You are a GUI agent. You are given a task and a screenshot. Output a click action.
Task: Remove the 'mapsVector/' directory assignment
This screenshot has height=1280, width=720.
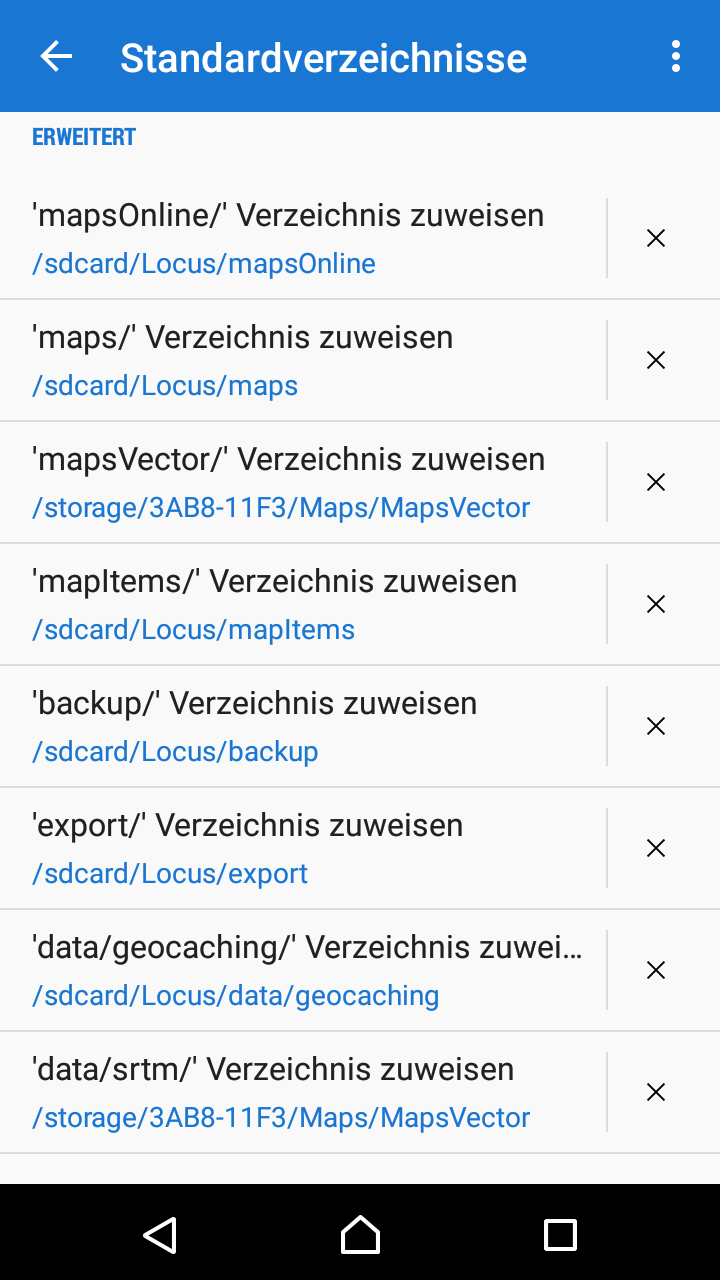coord(656,482)
